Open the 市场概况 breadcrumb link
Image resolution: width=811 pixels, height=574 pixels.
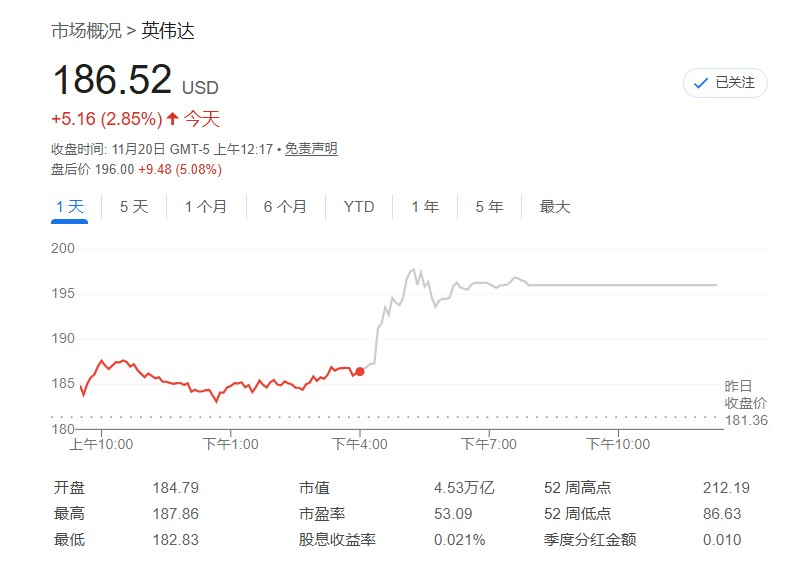coord(86,31)
